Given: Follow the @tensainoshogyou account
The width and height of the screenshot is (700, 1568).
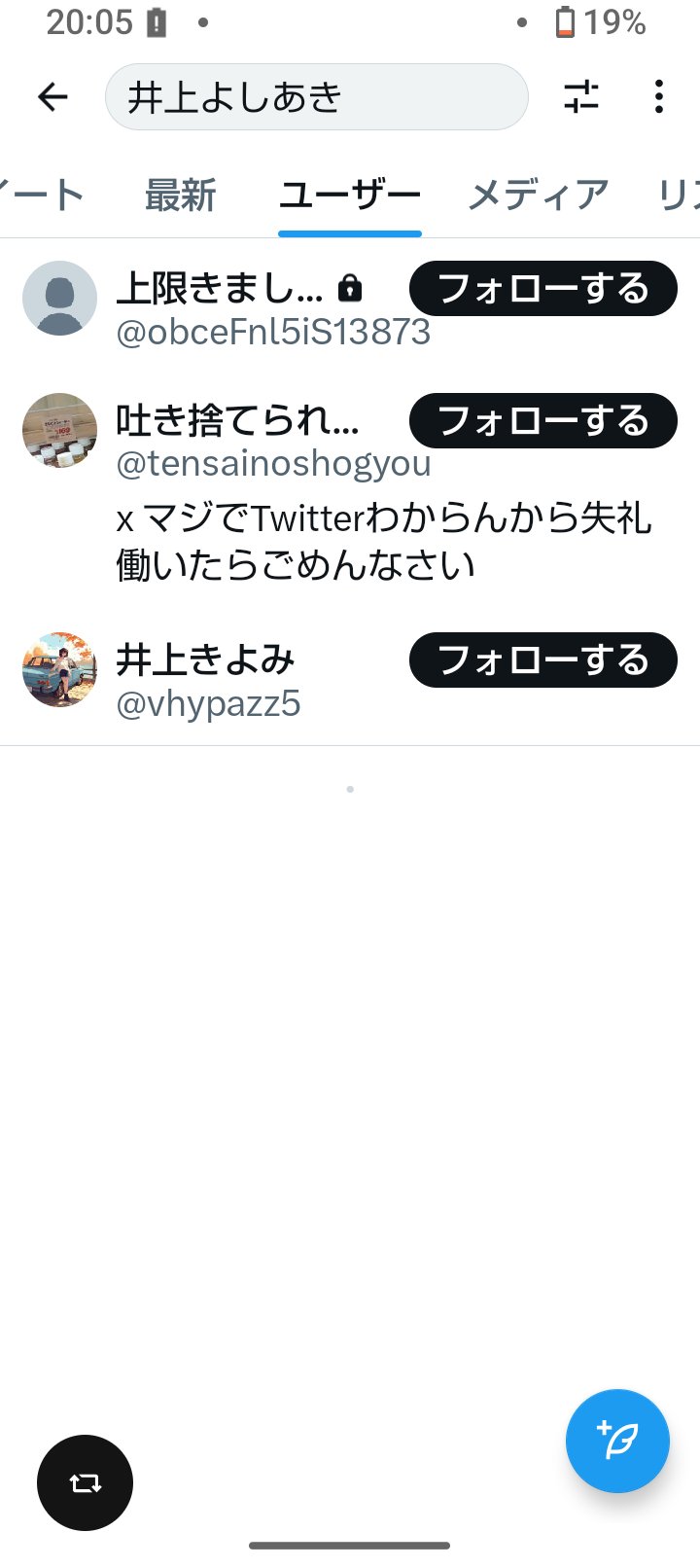Looking at the screenshot, I should (x=543, y=421).
